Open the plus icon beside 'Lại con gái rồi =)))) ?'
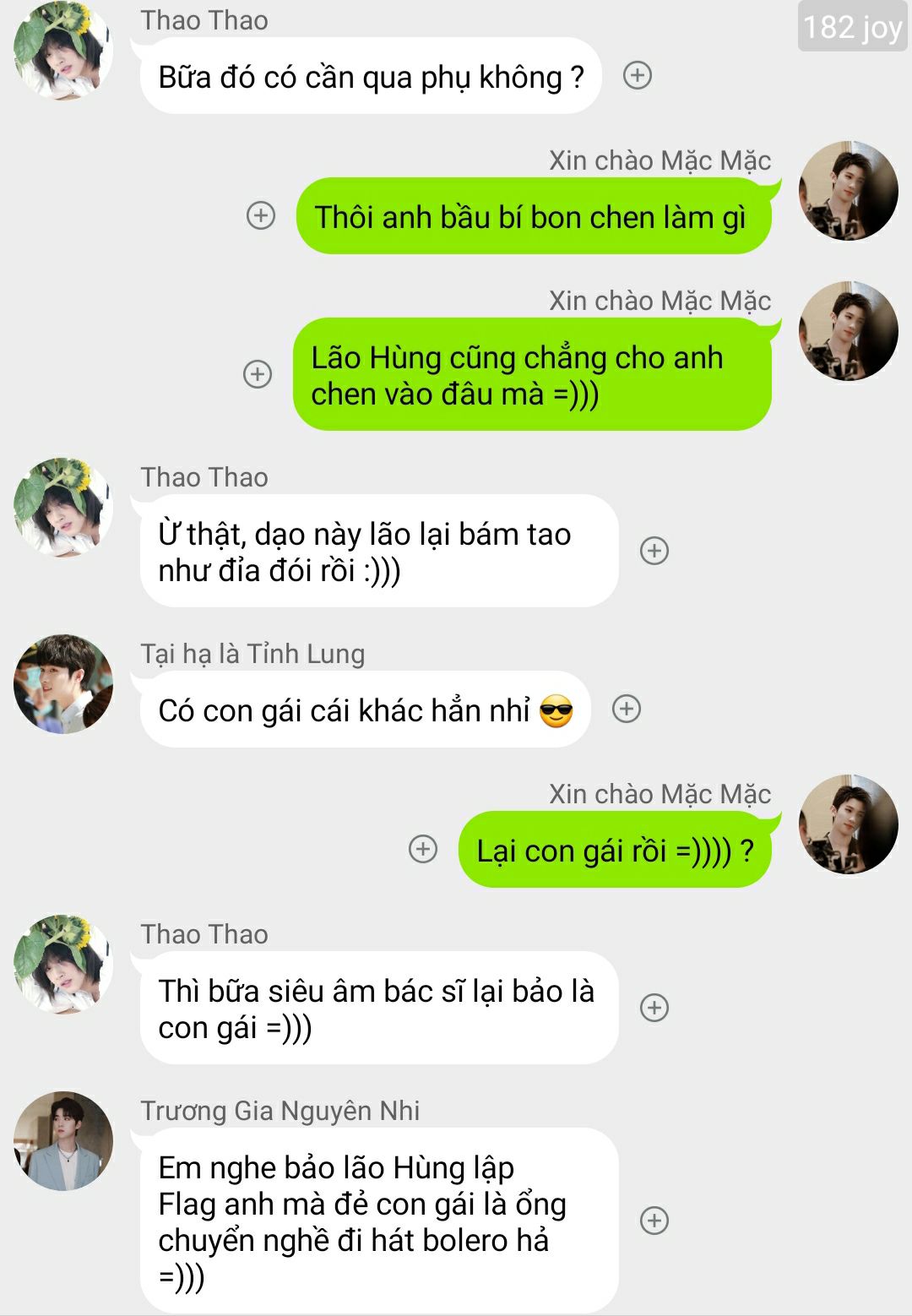 pos(423,849)
